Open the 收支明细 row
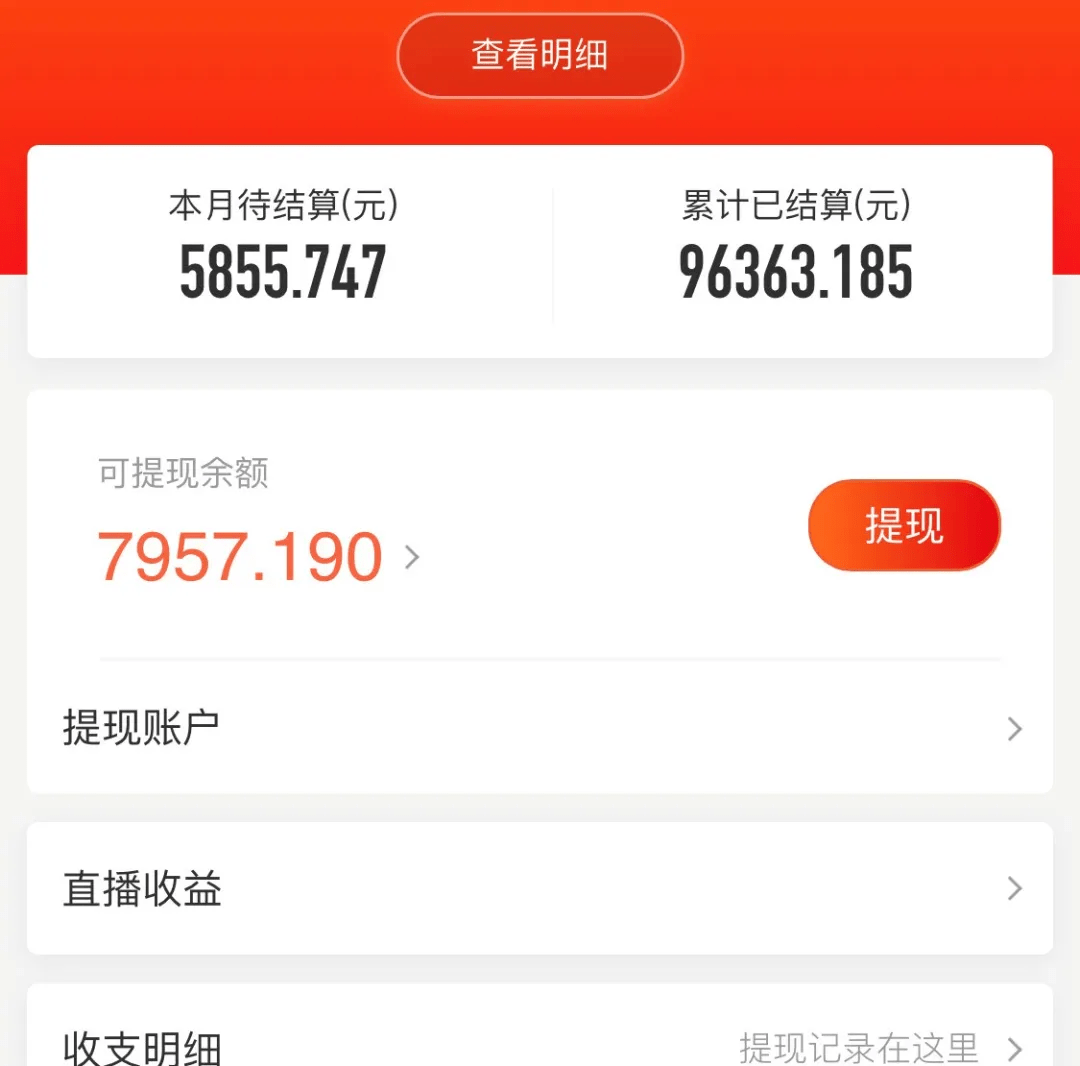Viewport: 1080px width, 1066px height. [540, 1046]
